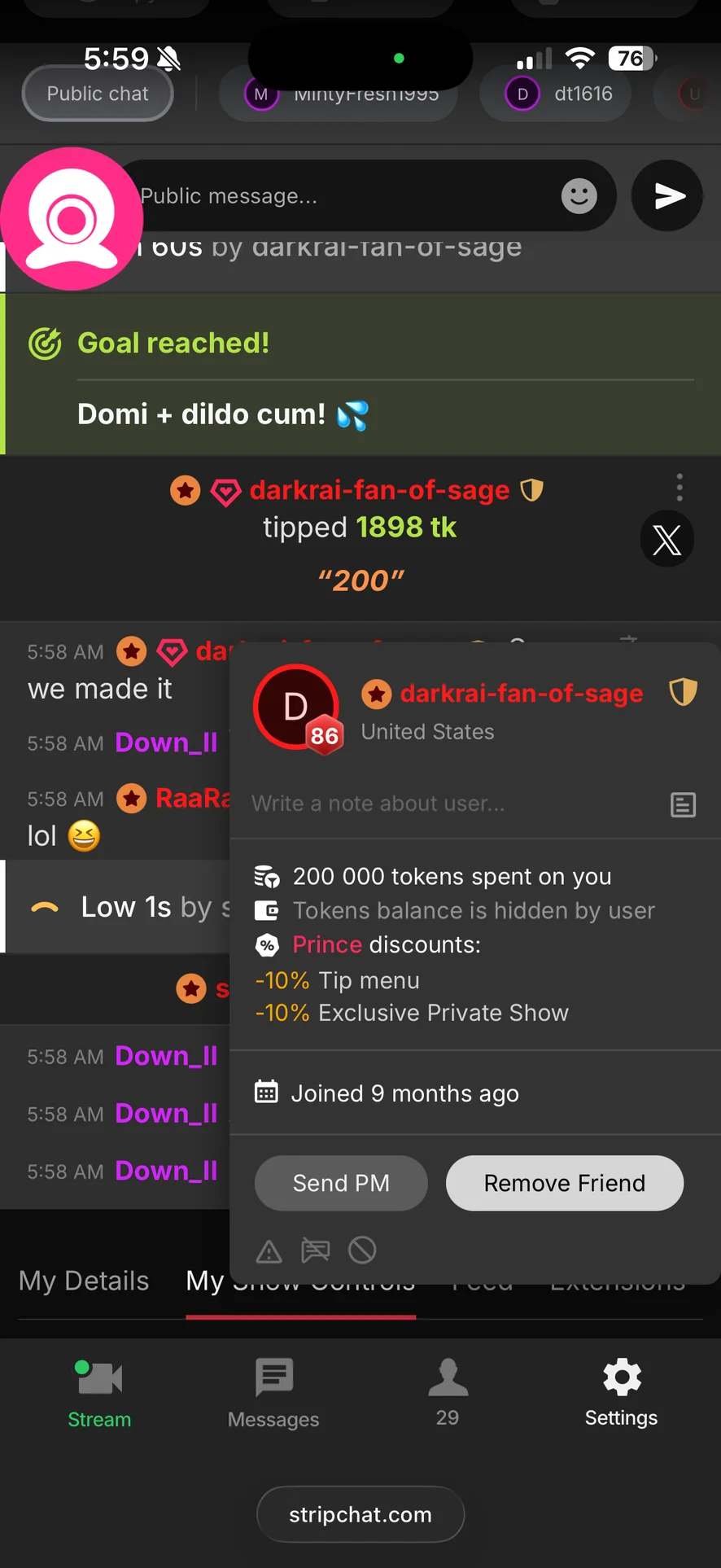Remove darkrai-fan-of-sage as friend
721x1568 pixels.
(x=564, y=1183)
